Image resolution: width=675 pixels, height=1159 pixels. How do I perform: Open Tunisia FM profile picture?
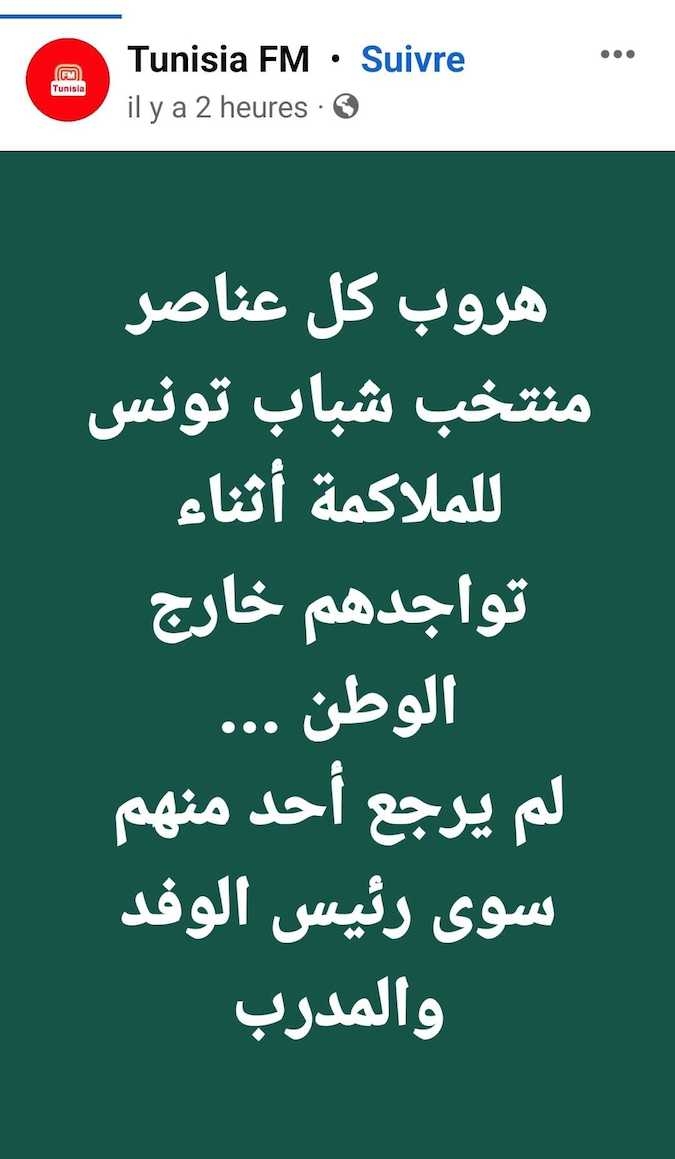point(69,81)
